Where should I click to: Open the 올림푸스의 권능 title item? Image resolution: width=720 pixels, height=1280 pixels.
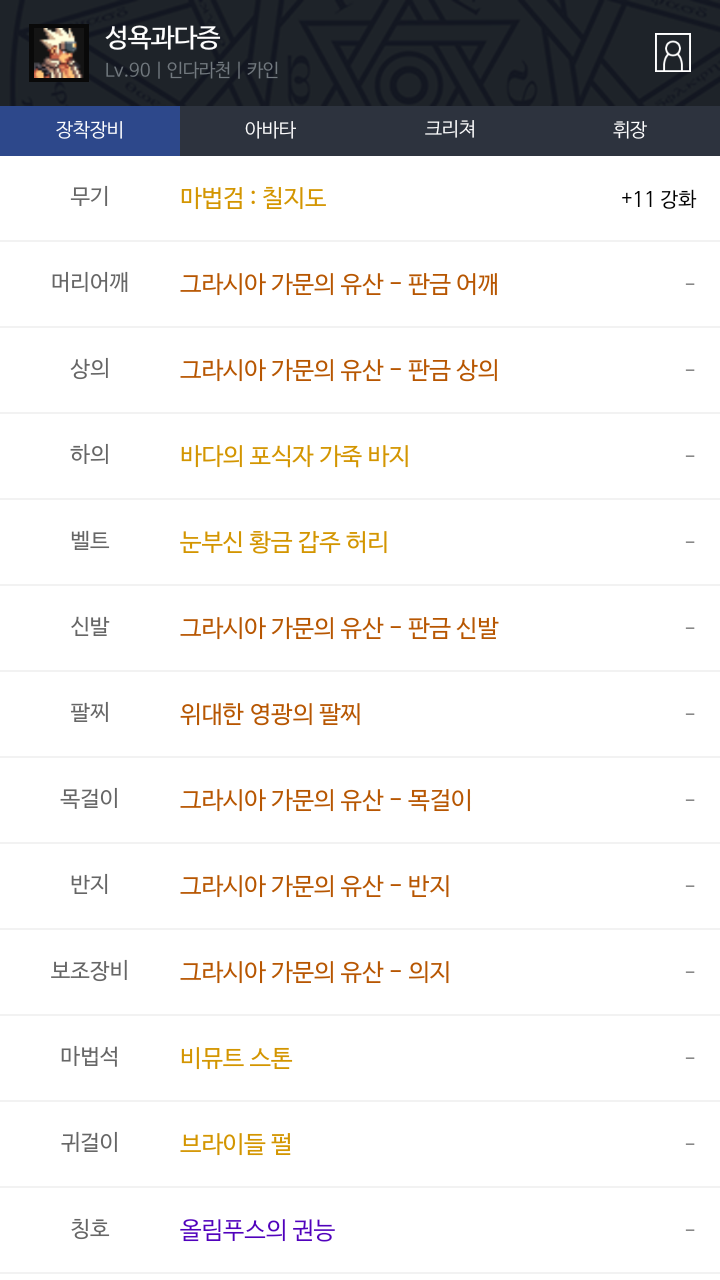257,1230
